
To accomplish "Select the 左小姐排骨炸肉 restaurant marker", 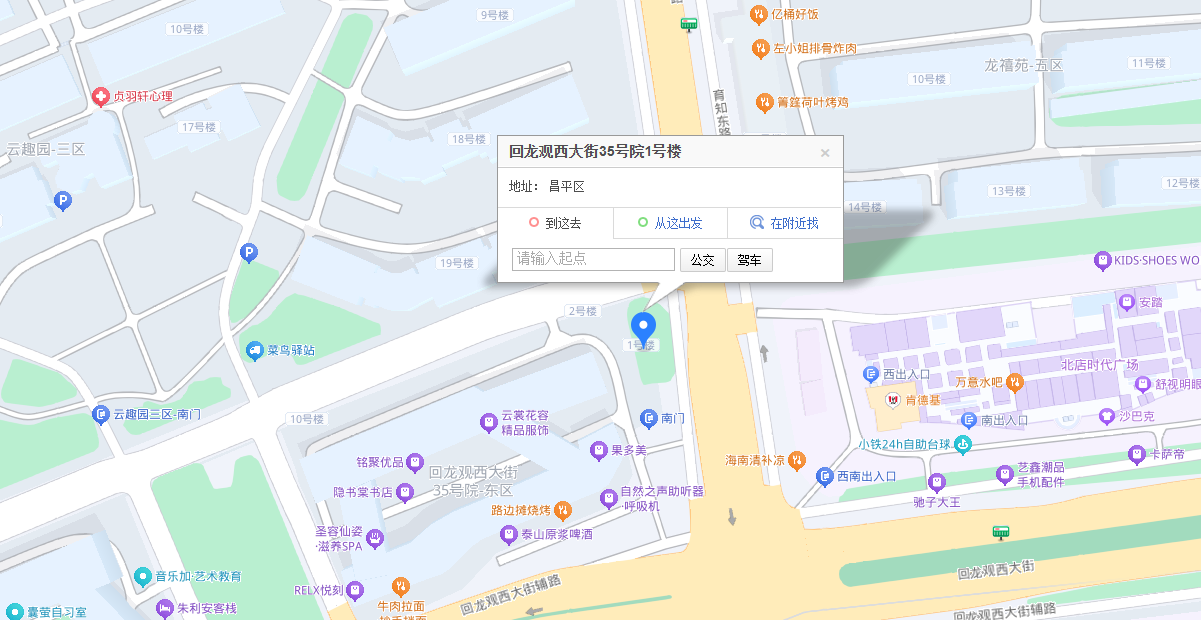I will coord(760,48).
